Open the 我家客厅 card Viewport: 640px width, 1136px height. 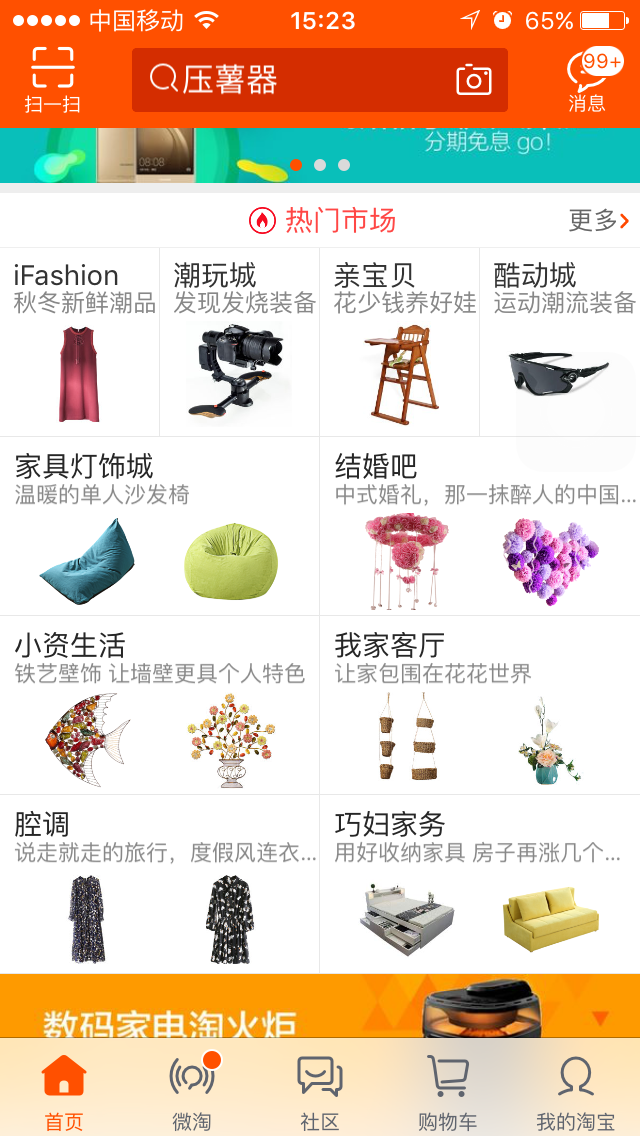tap(480, 705)
